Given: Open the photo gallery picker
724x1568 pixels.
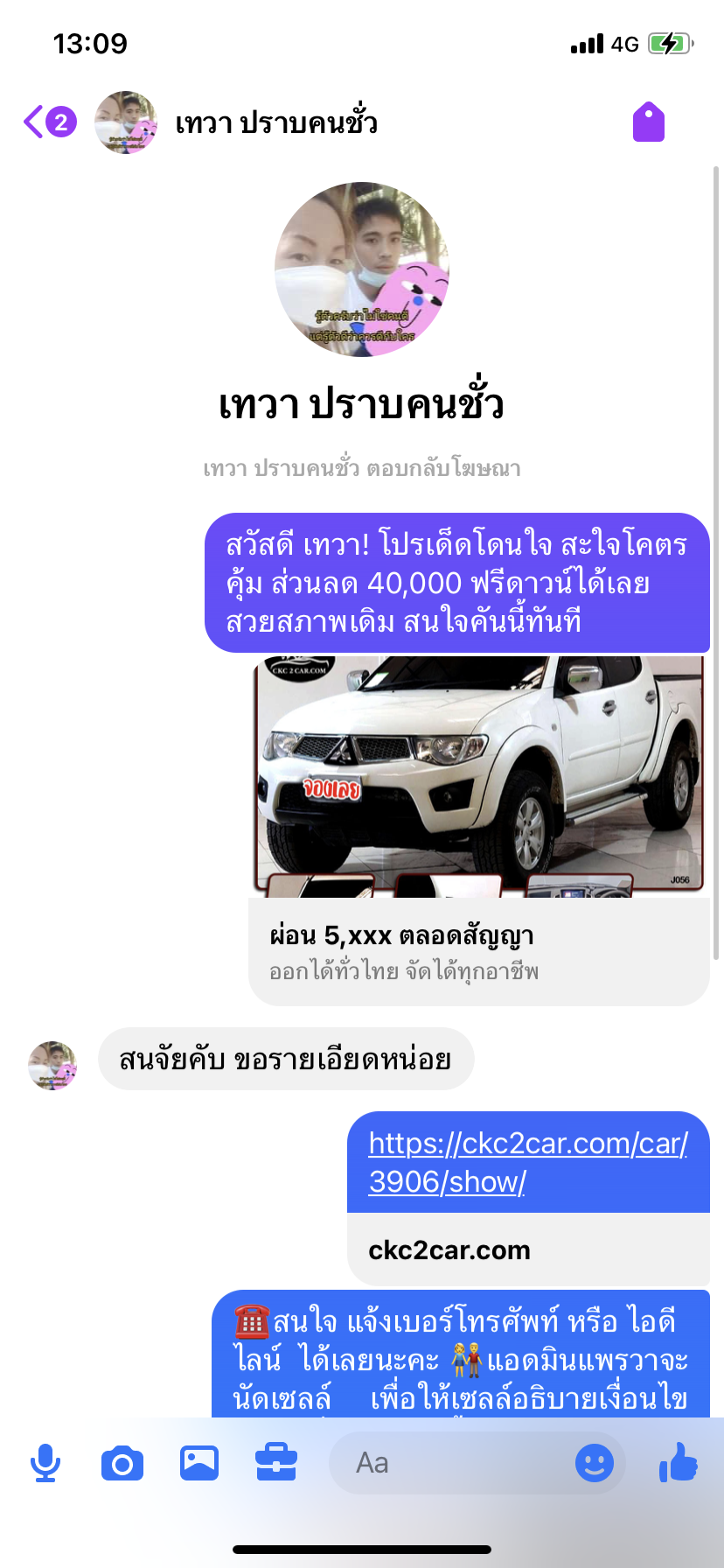Looking at the screenshot, I should 199,1463.
